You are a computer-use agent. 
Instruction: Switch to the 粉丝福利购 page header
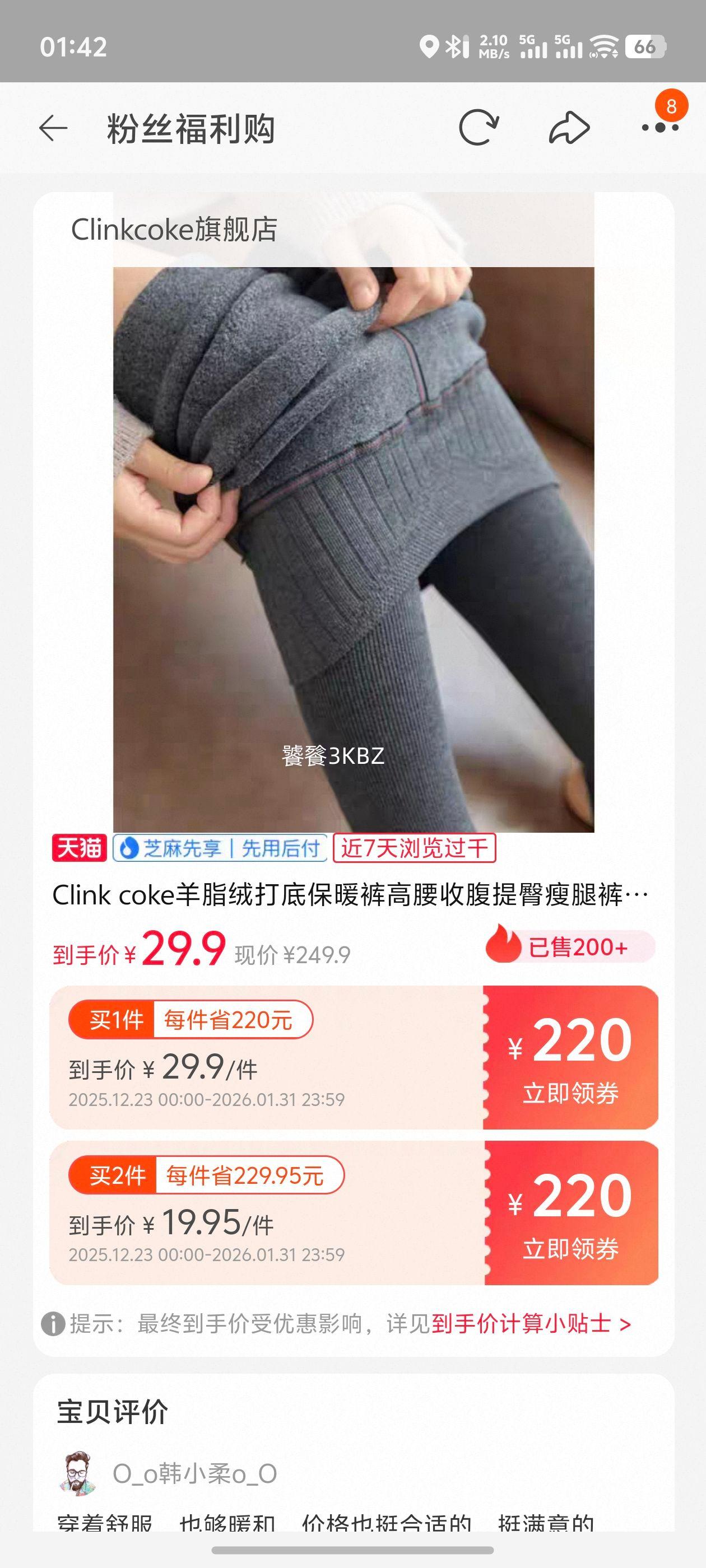191,128
